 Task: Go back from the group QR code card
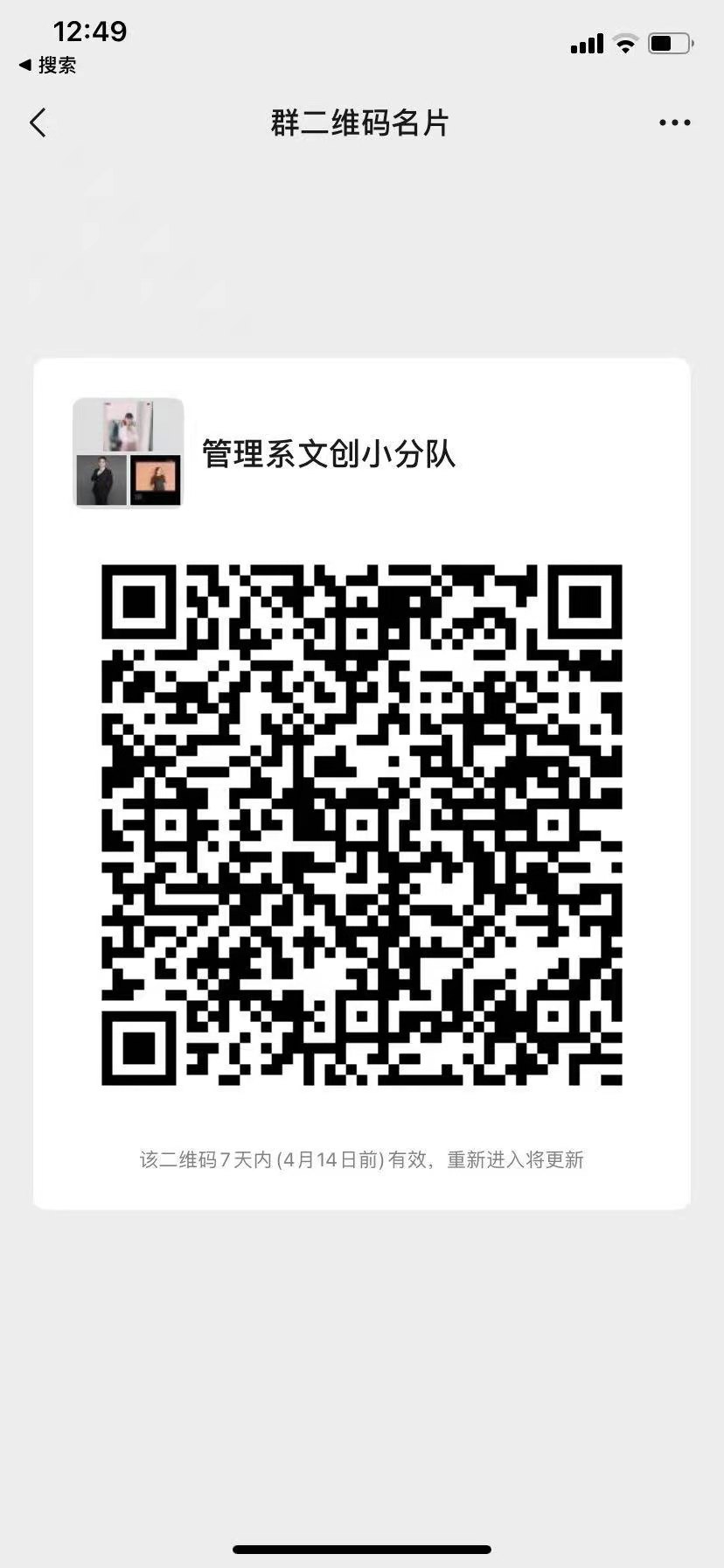pos(38,123)
